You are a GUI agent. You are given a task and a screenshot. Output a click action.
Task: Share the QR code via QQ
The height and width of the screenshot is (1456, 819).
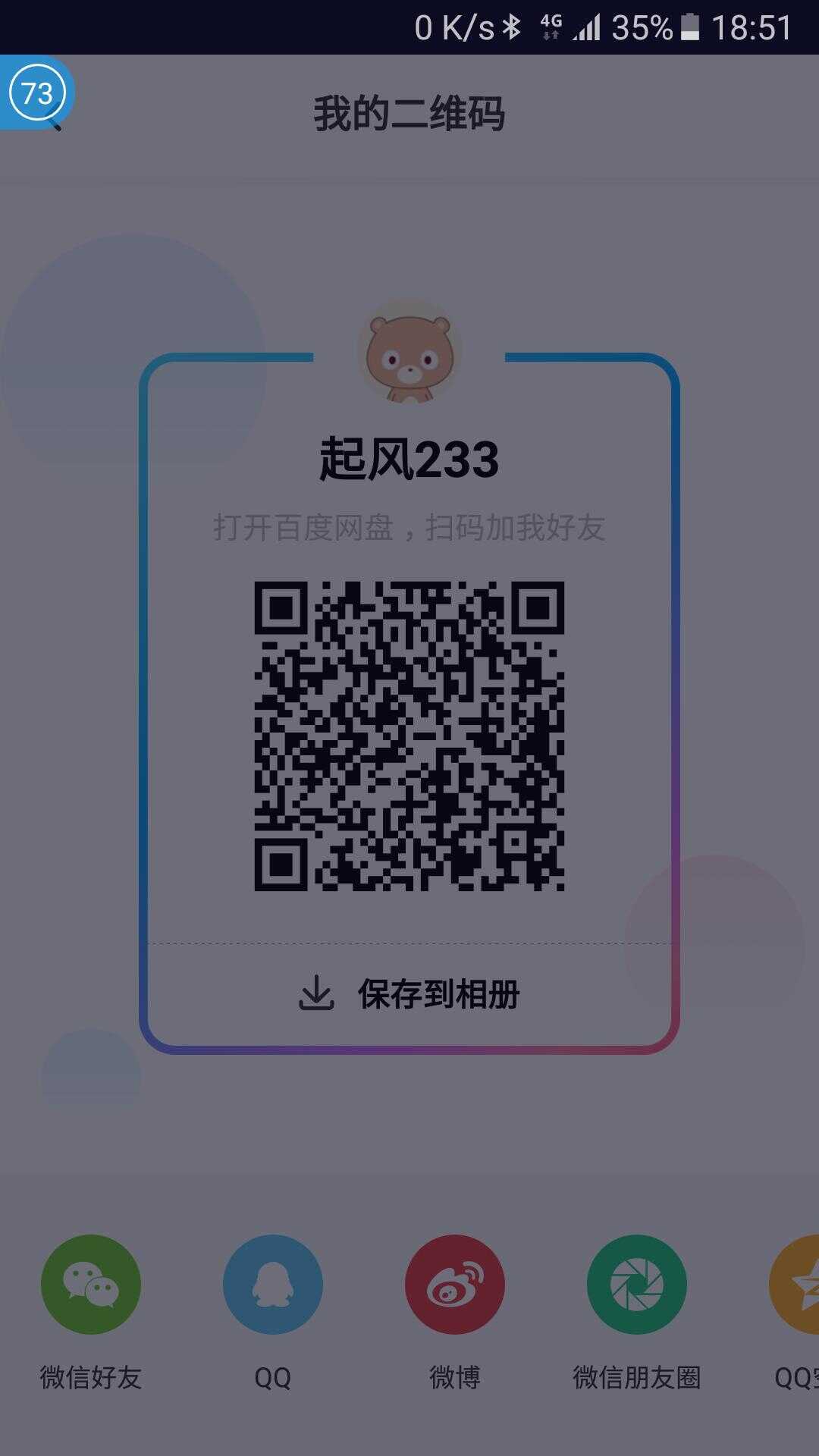point(273,1285)
